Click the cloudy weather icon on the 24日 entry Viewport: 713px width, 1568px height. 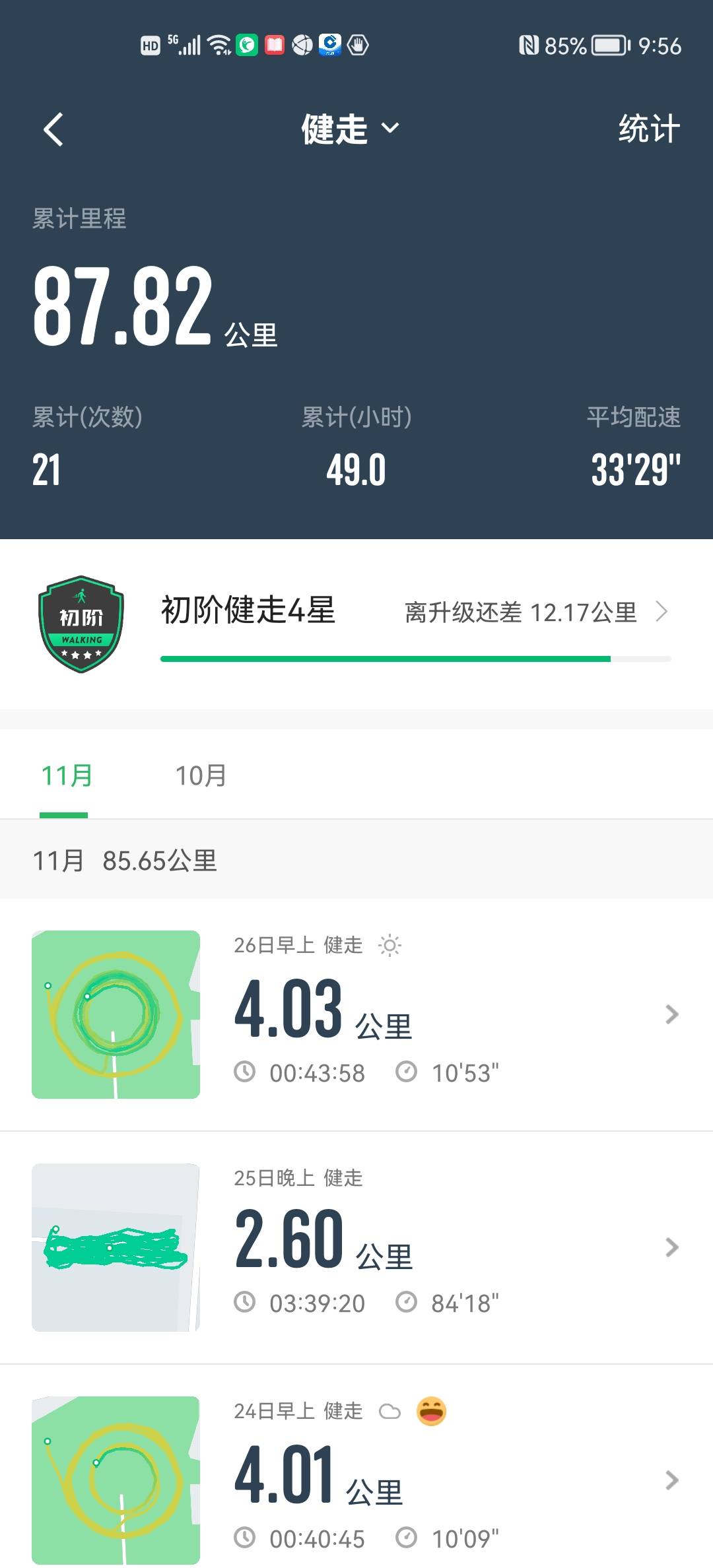point(391,1410)
